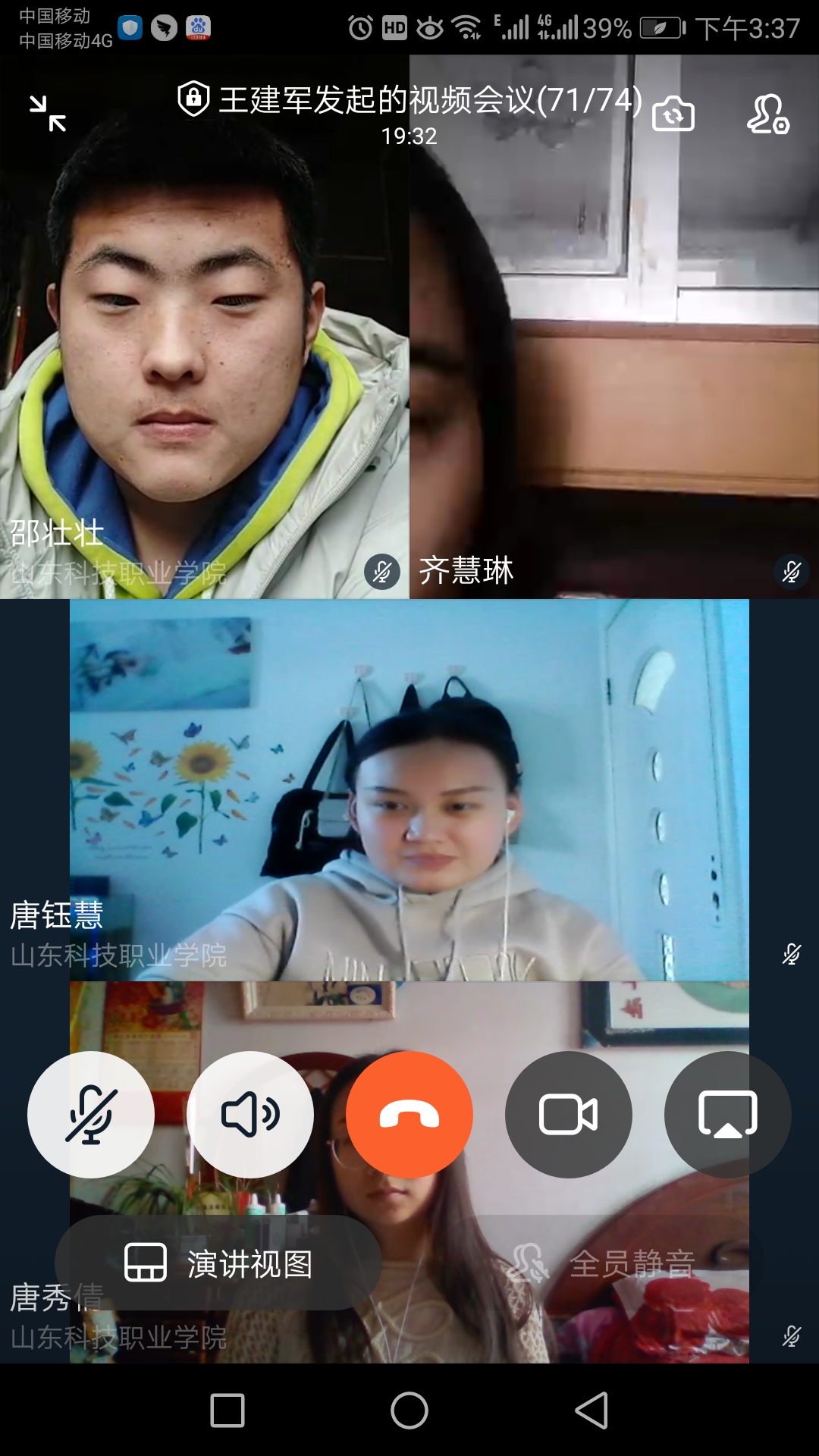Image resolution: width=819 pixels, height=1456 pixels.
Task: Open the recent apps overview
Action: click(227, 1410)
